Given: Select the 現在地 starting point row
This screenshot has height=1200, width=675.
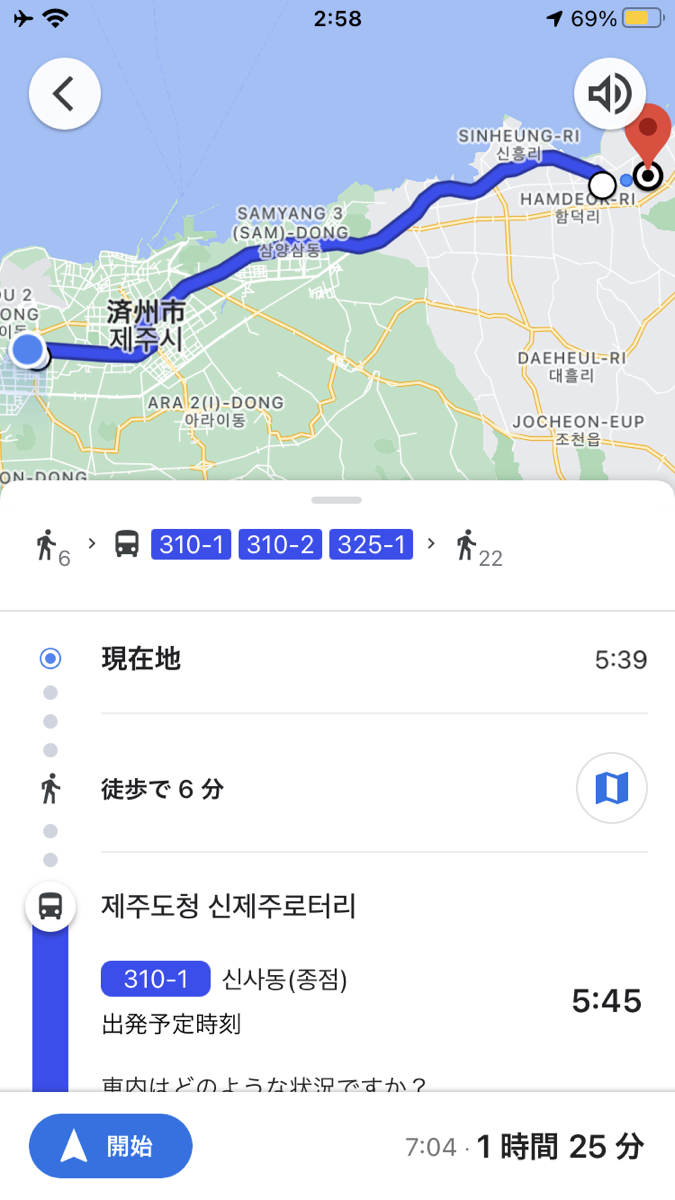Looking at the screenshot, I should 337,660.
